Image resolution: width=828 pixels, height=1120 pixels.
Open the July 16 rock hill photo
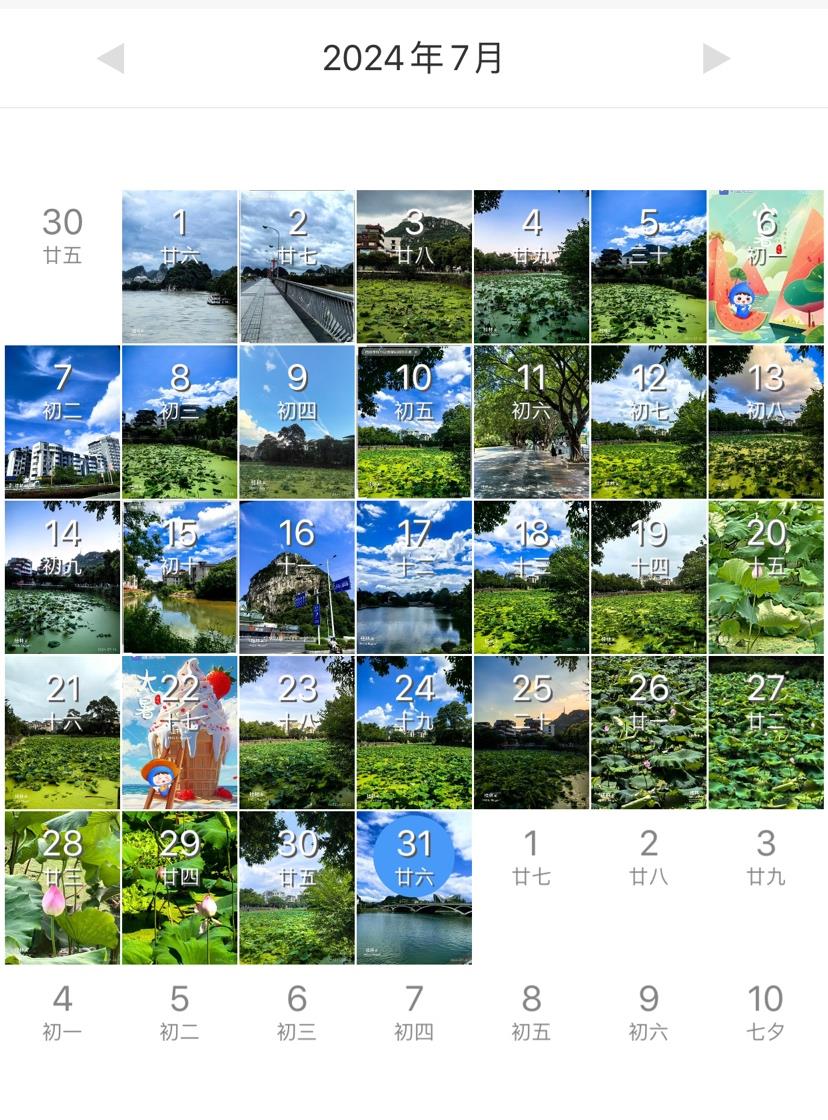tap(297, 577)
